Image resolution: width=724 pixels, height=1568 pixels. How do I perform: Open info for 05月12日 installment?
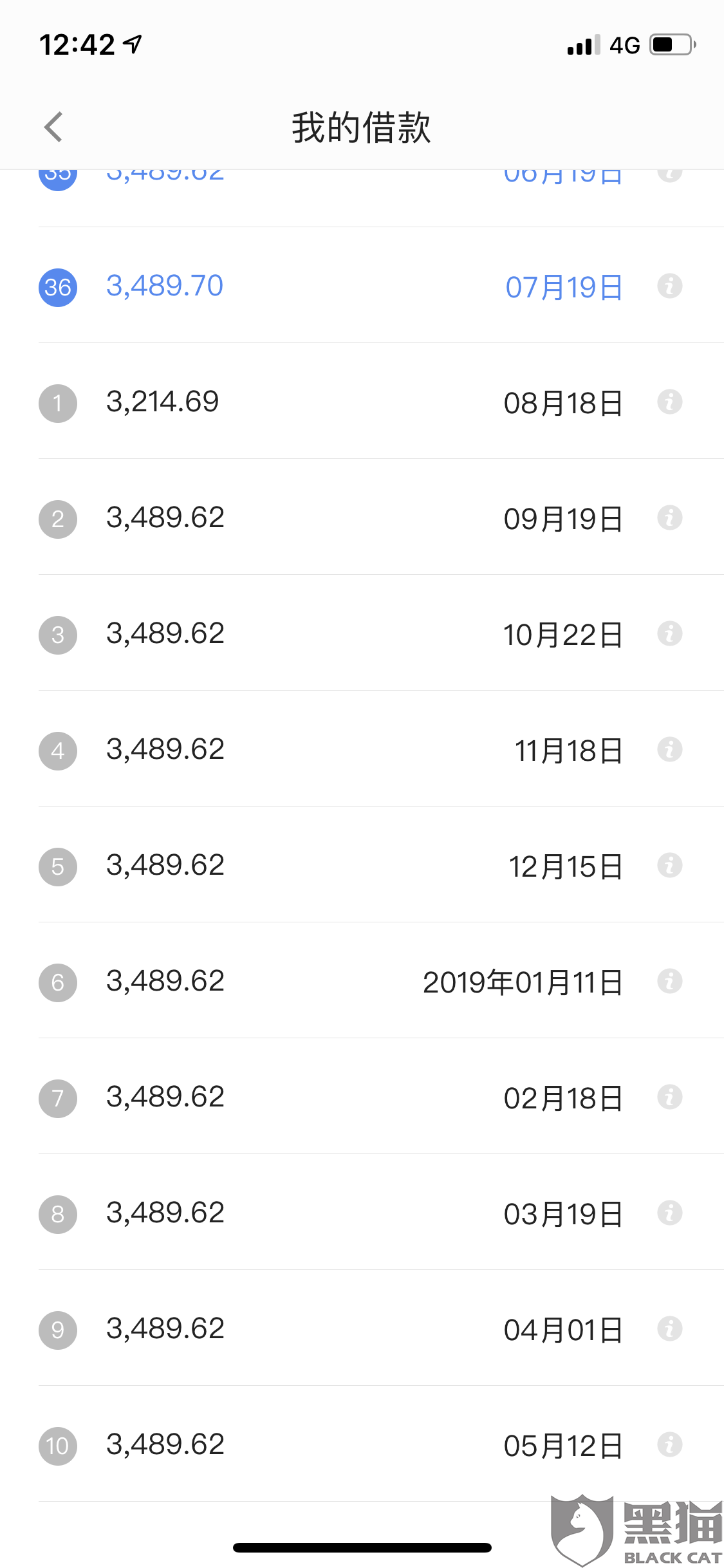click(669, 1445)
